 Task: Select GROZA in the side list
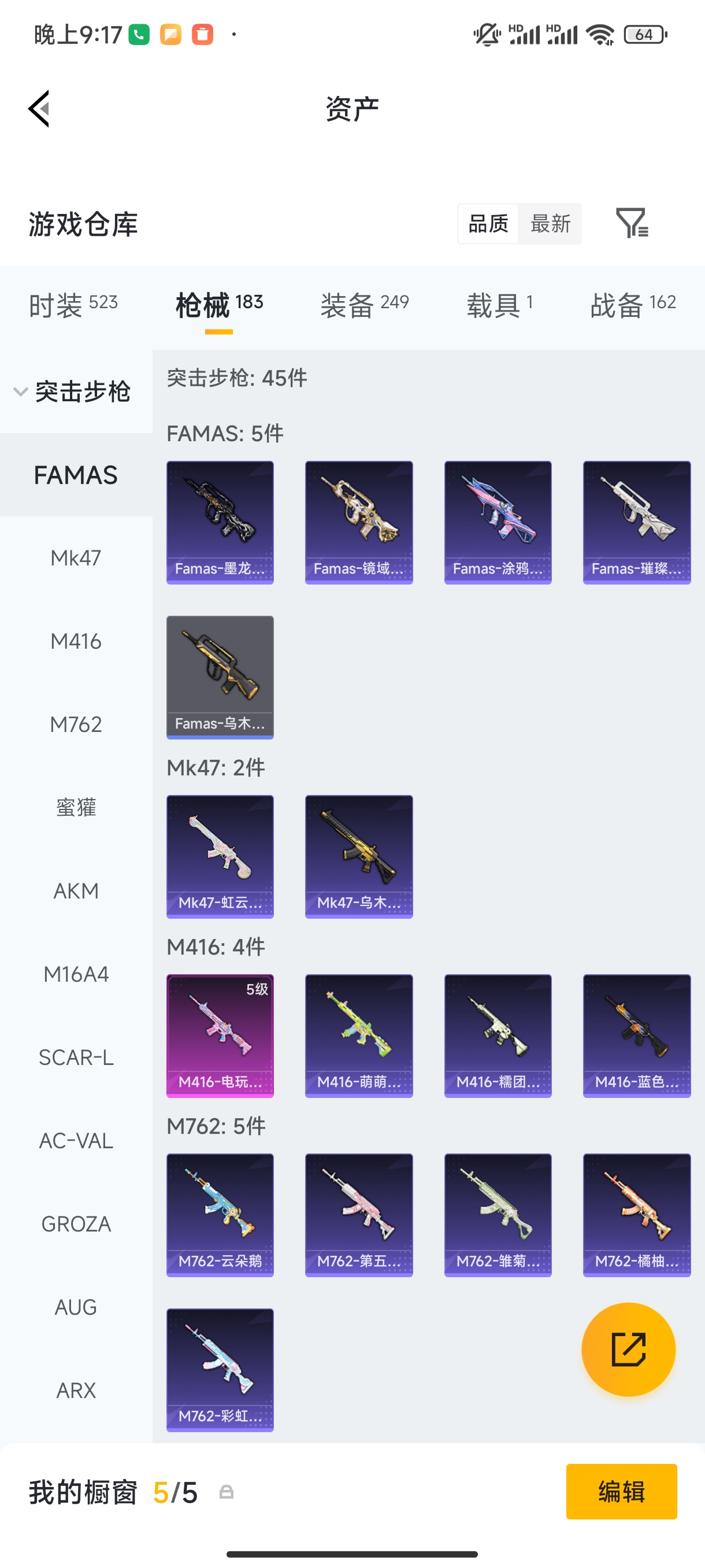tap(76, 1223)
